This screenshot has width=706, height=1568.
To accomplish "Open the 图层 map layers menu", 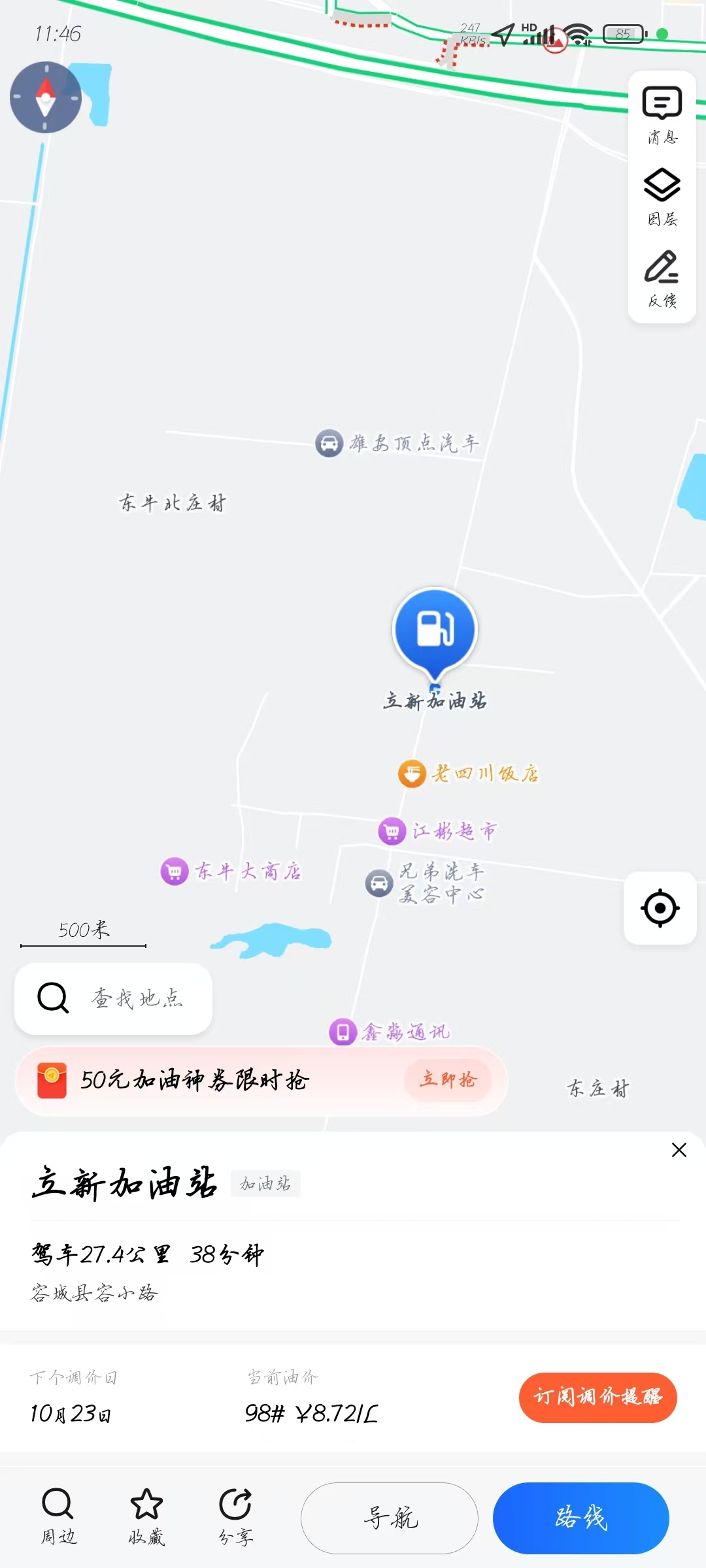I will tap(662, 197).
